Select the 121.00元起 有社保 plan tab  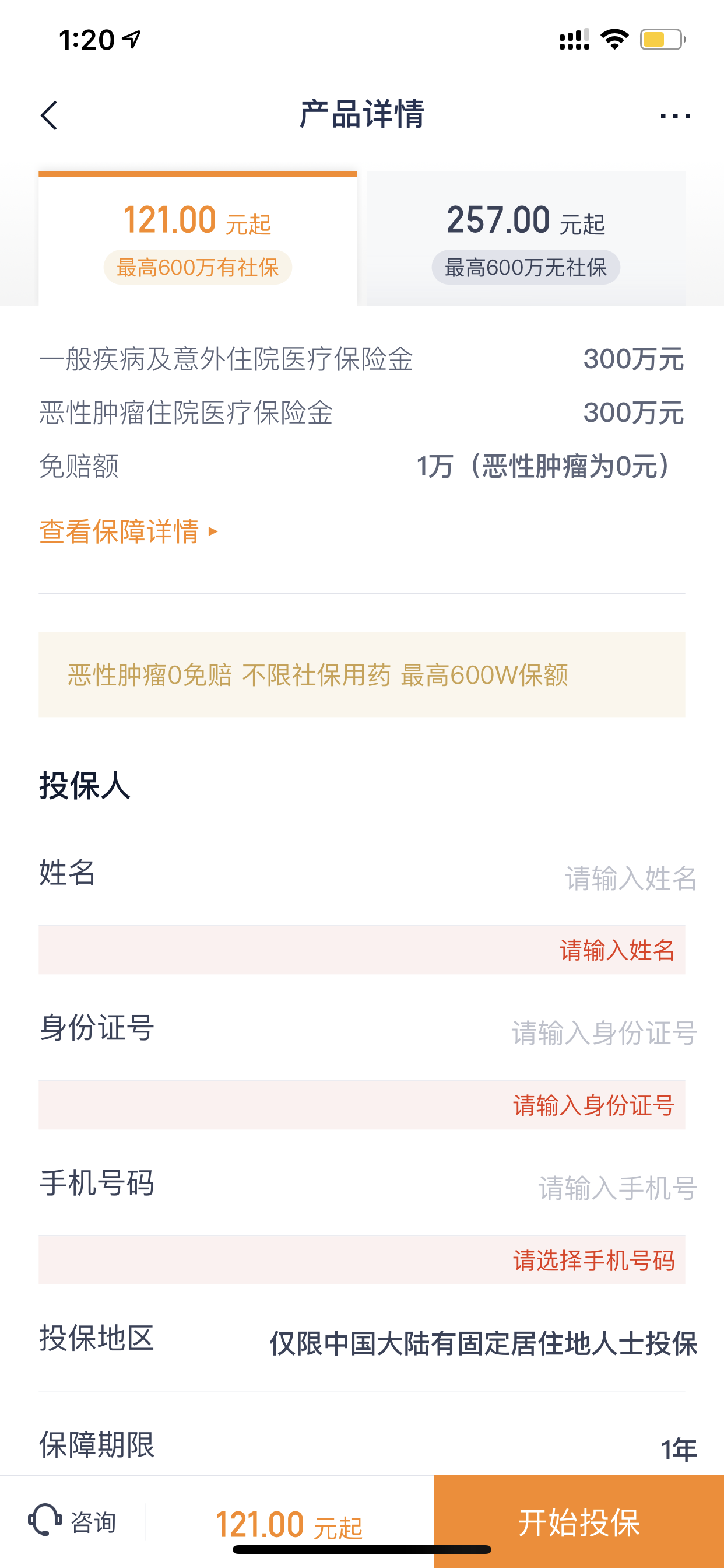pyautogui.click(x=198, y=239)
